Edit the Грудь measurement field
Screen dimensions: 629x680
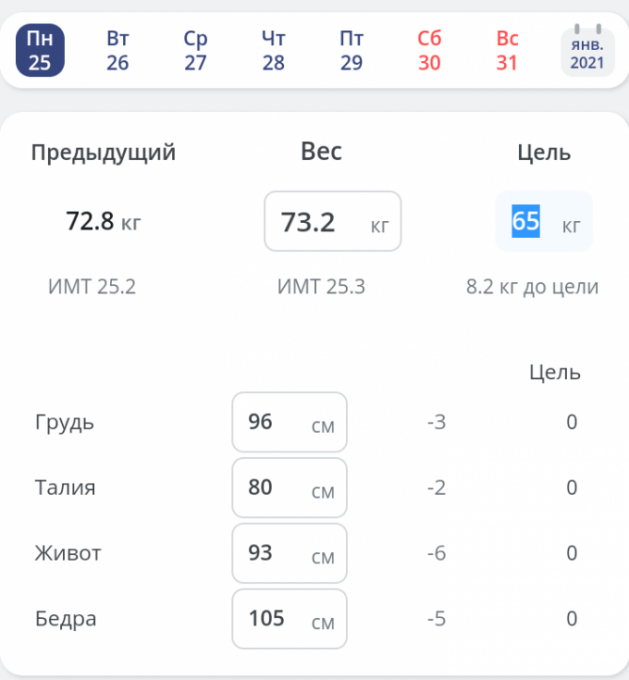(x=289, y=422)
